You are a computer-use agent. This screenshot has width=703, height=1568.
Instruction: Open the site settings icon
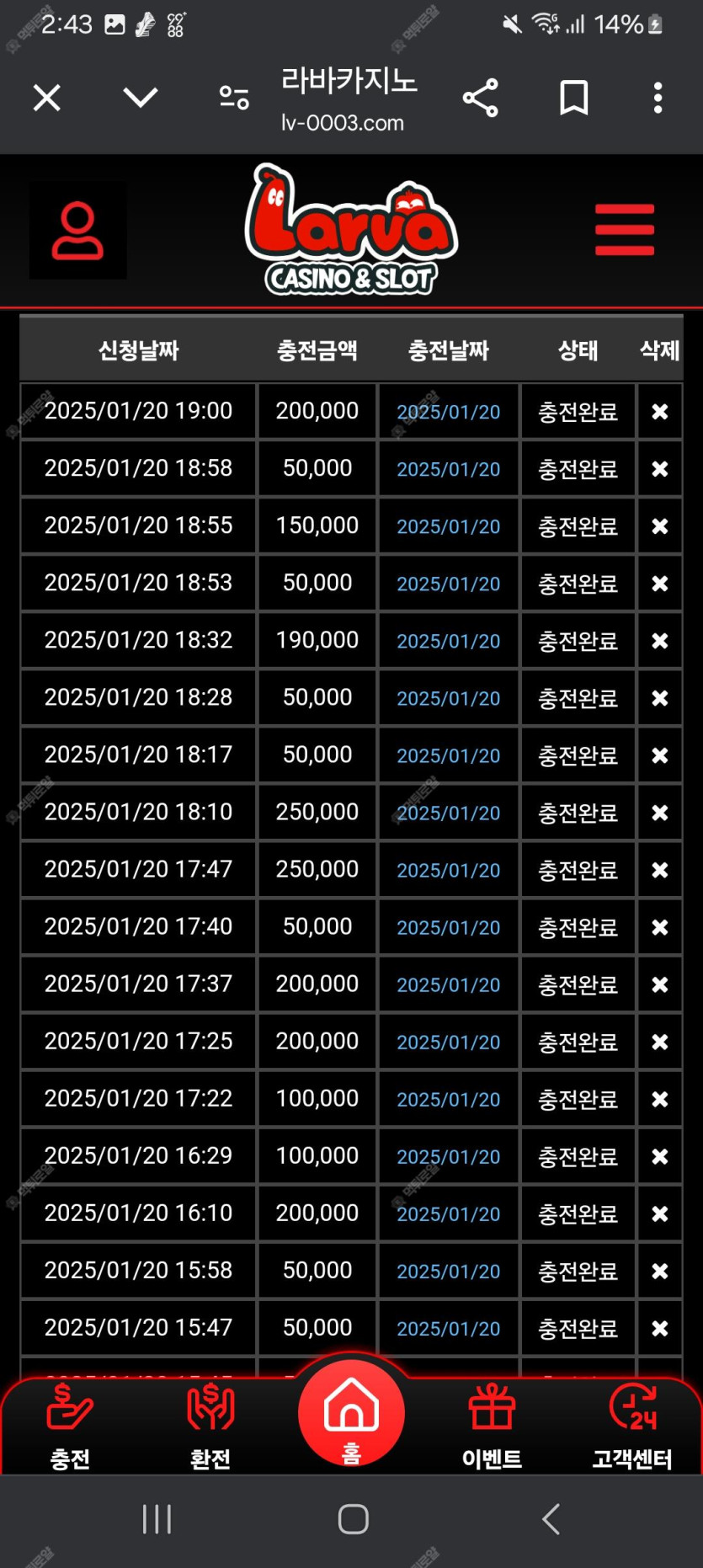tap(234, 98)
